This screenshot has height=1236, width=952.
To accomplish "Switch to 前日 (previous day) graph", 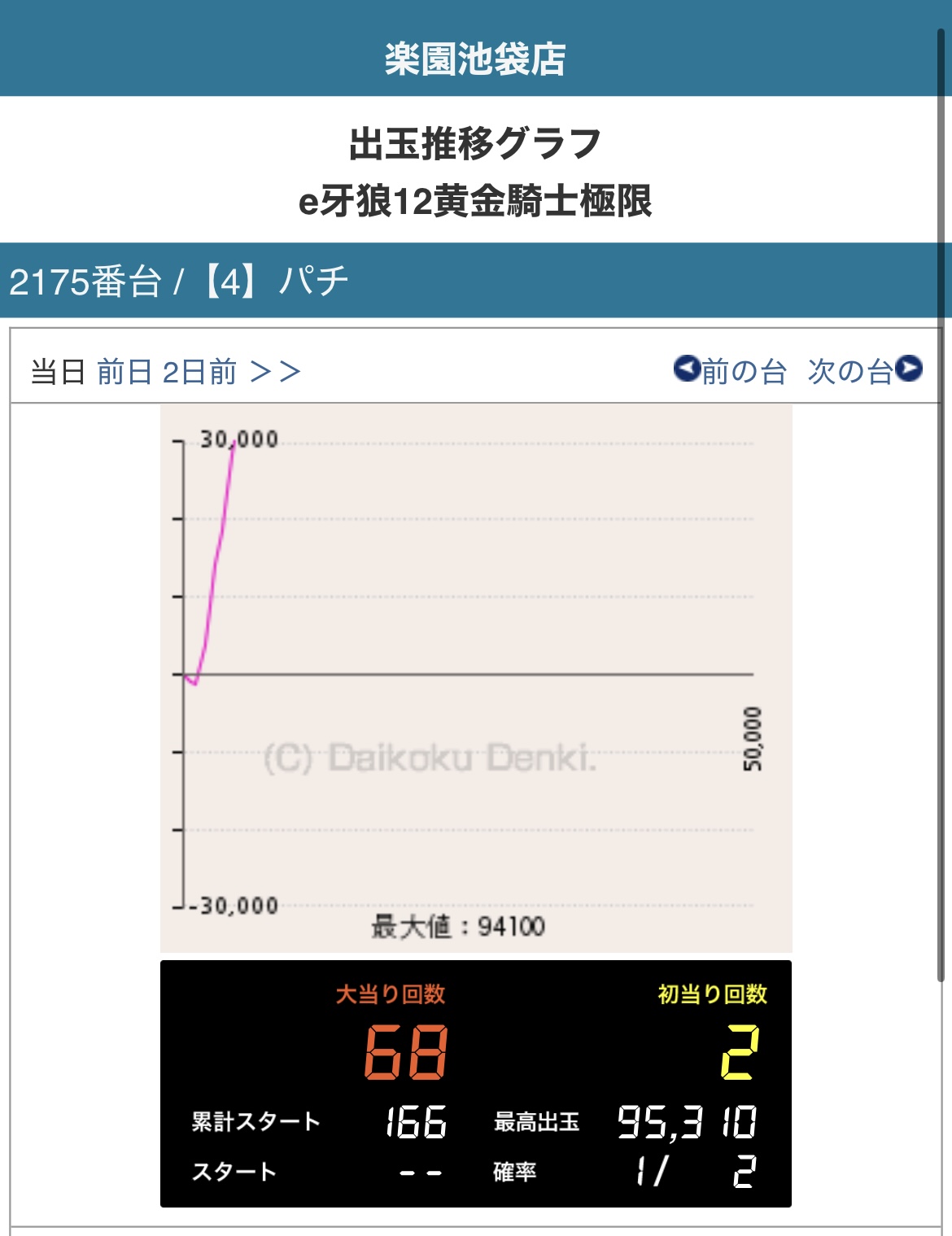I will tap(124, 372).
